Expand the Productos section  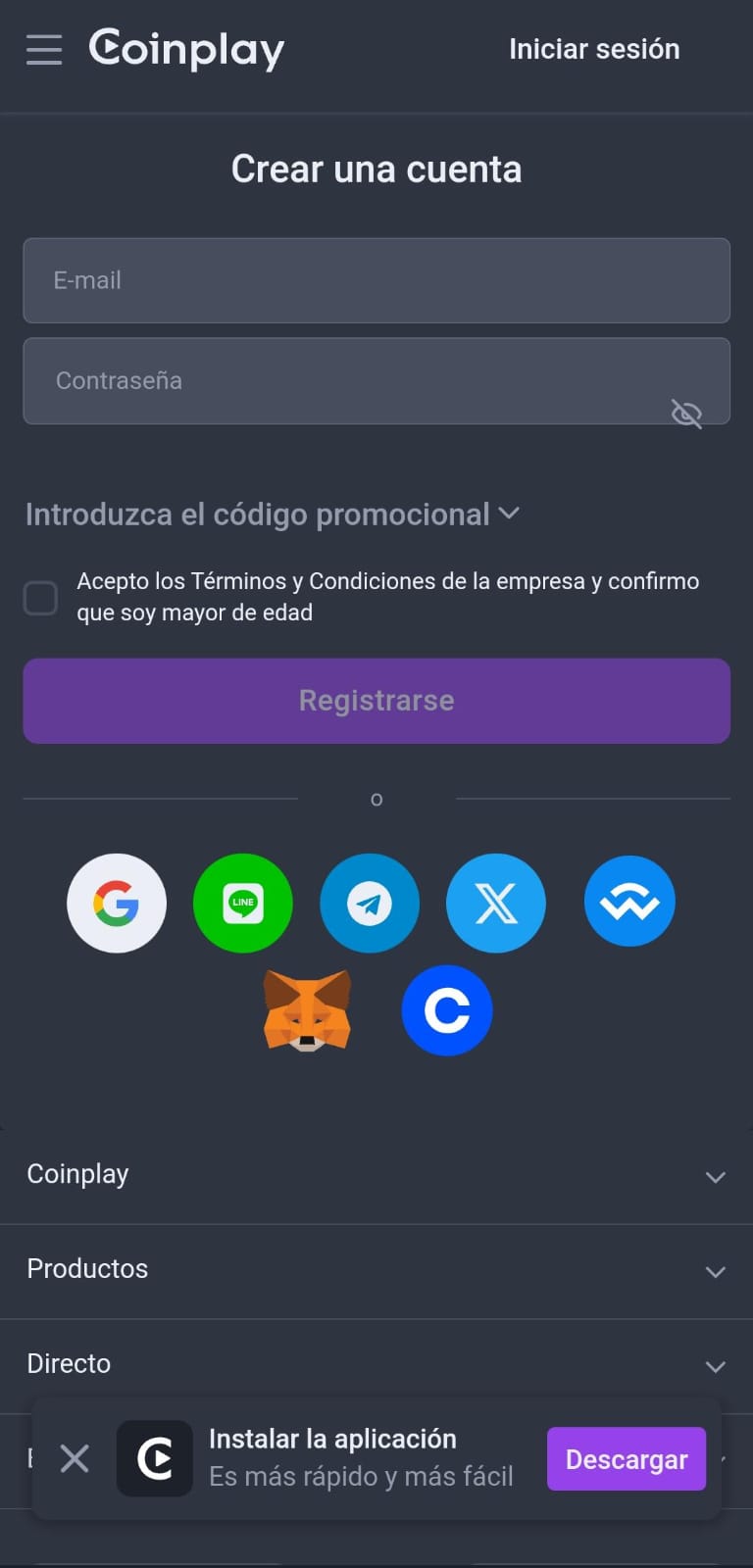(376, 1271)
